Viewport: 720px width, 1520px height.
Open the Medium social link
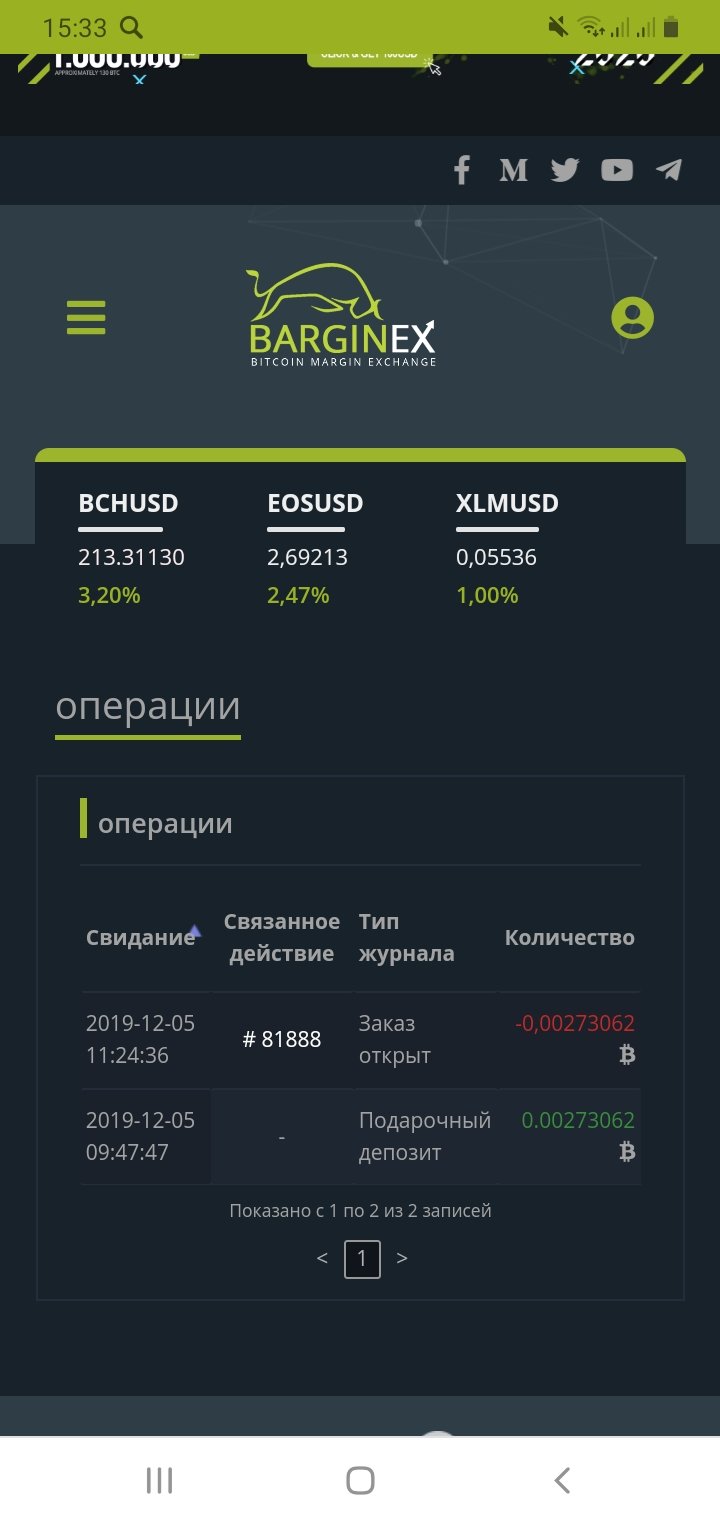(x=513, y=170)
